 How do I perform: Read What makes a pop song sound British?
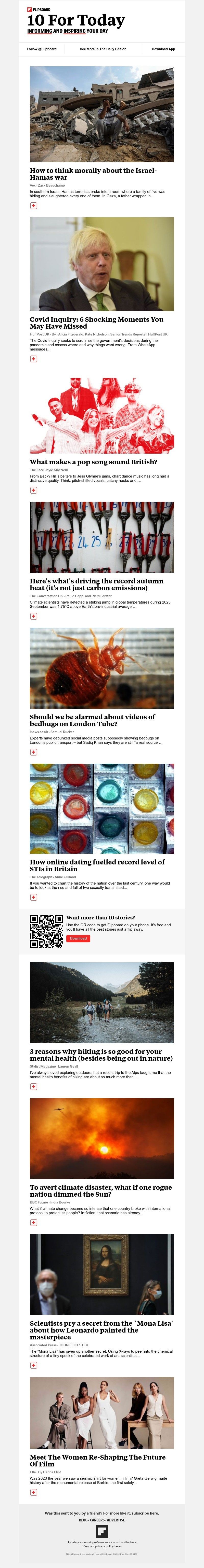pyautogui.click(x=93, y=462)
